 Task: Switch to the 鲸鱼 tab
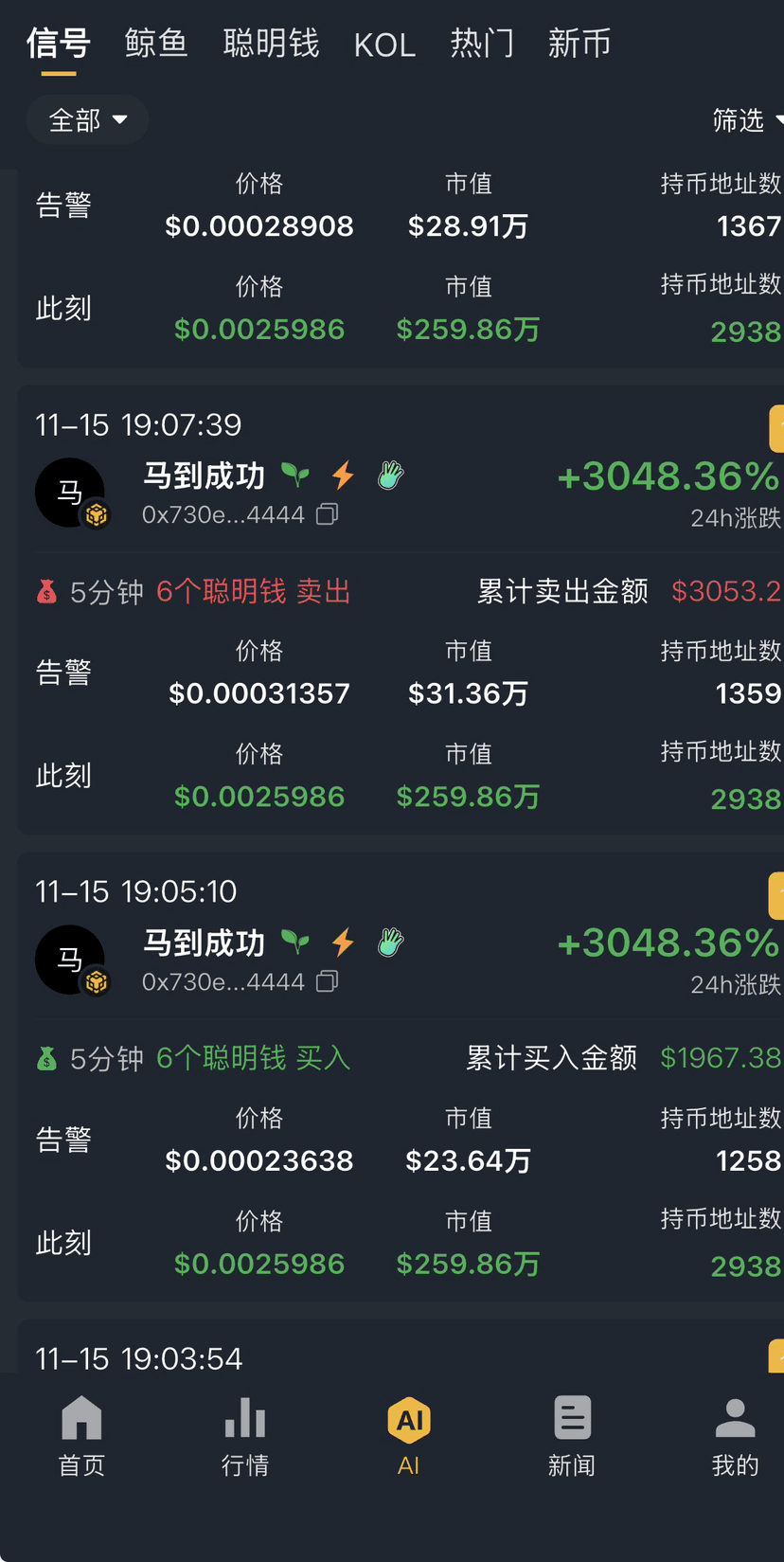point(156,44)
